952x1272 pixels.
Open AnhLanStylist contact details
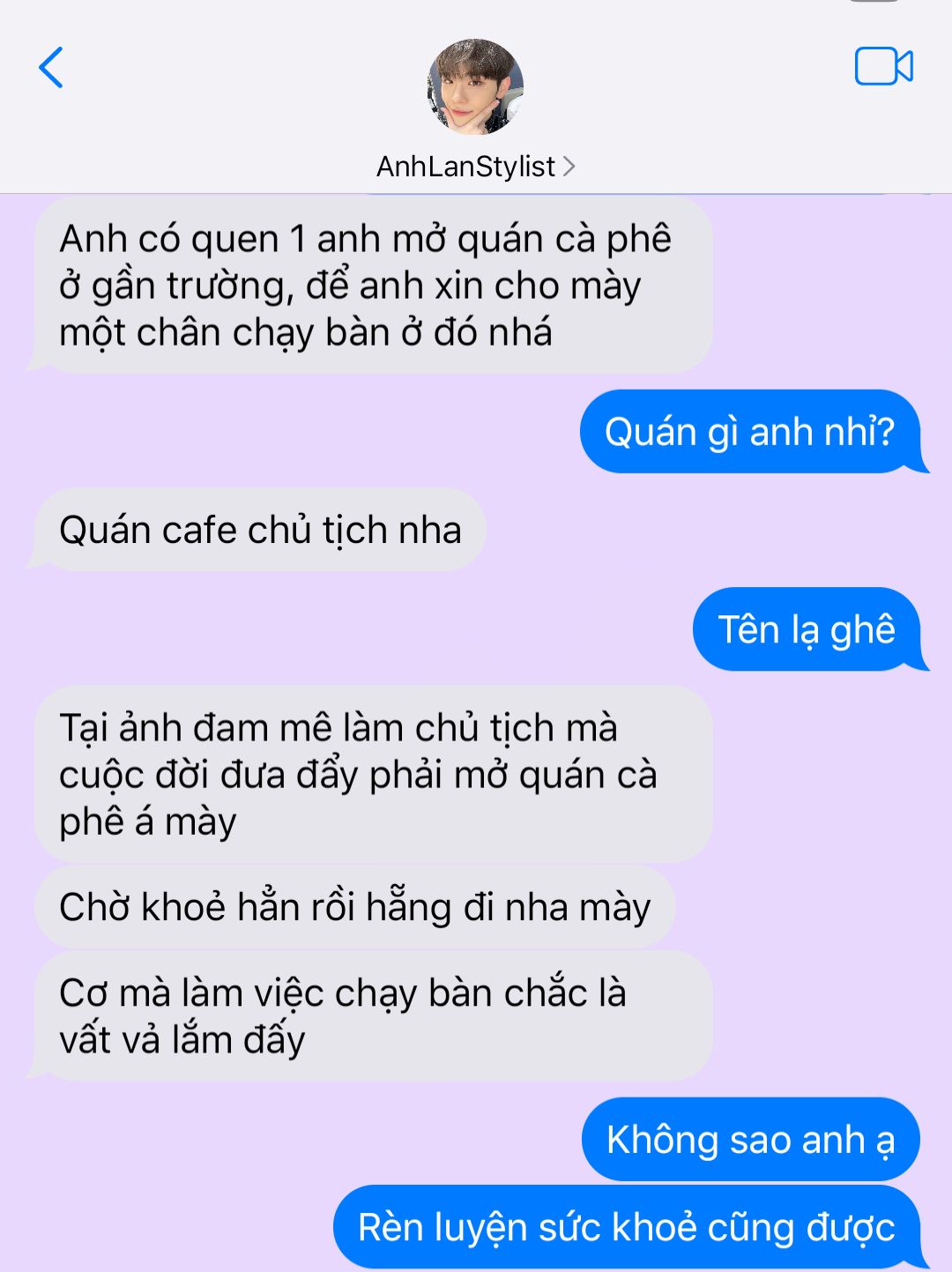[475, 166]
